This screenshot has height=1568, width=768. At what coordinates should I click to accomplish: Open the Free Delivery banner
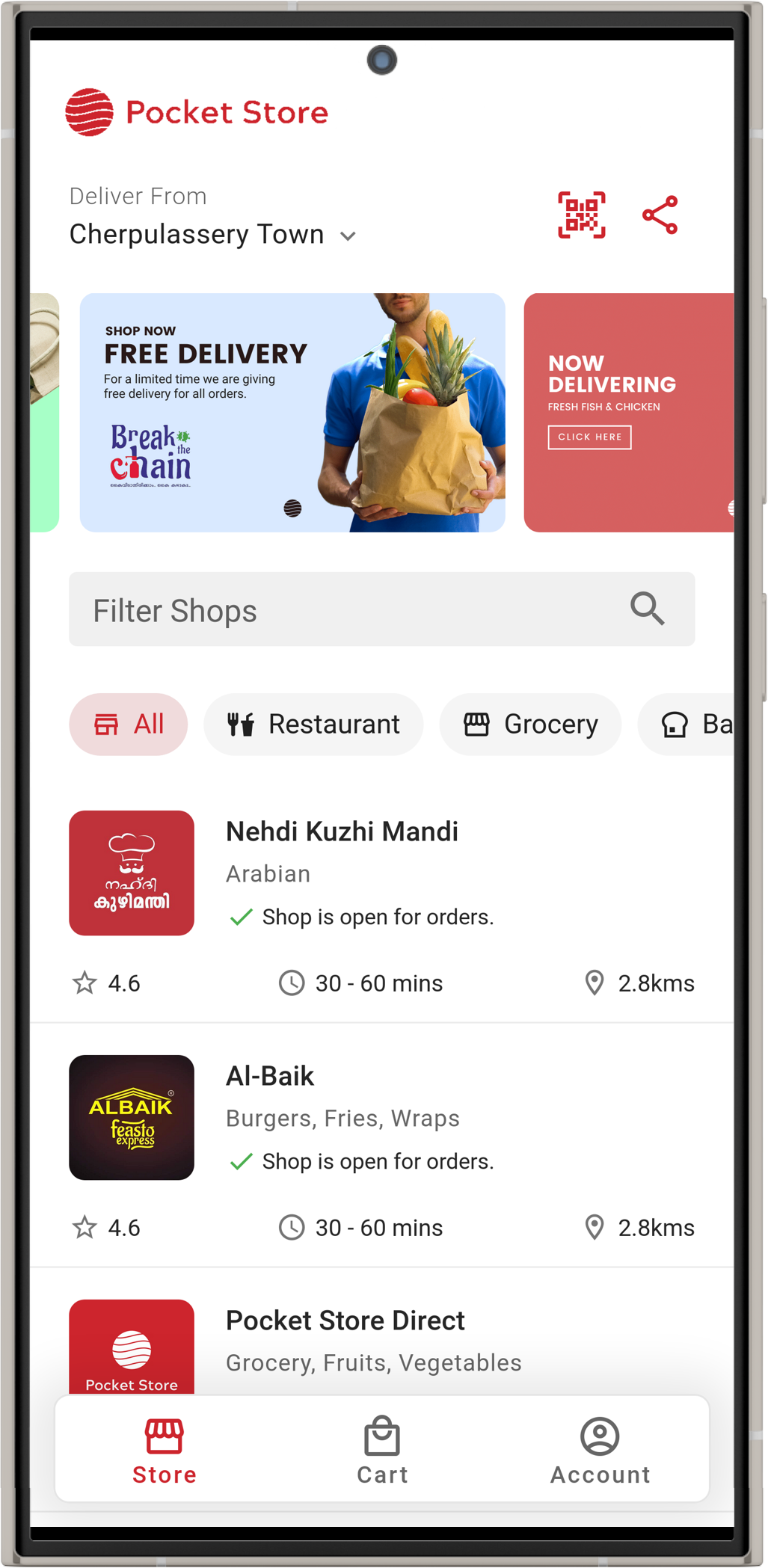pyautogui.click(x=292, y=412)
